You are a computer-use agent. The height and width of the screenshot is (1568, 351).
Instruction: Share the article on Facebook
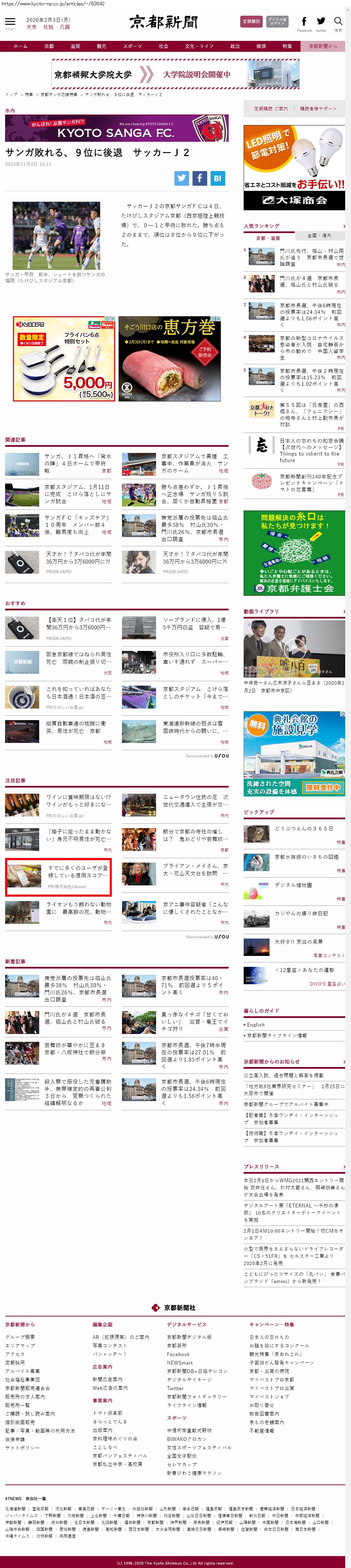coord(200,178)
